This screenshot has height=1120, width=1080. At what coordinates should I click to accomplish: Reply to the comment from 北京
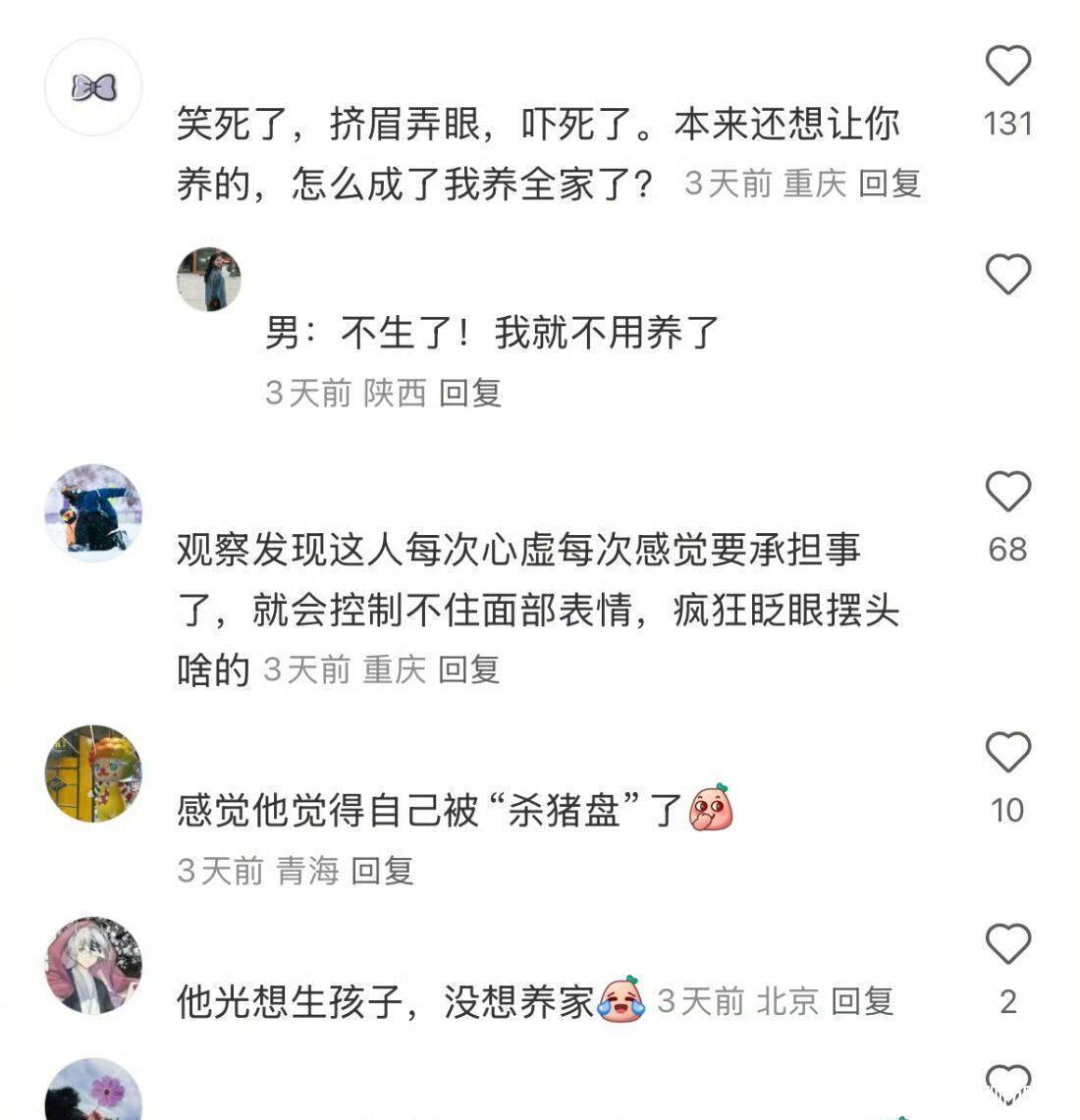click(x=862, y=1001)
